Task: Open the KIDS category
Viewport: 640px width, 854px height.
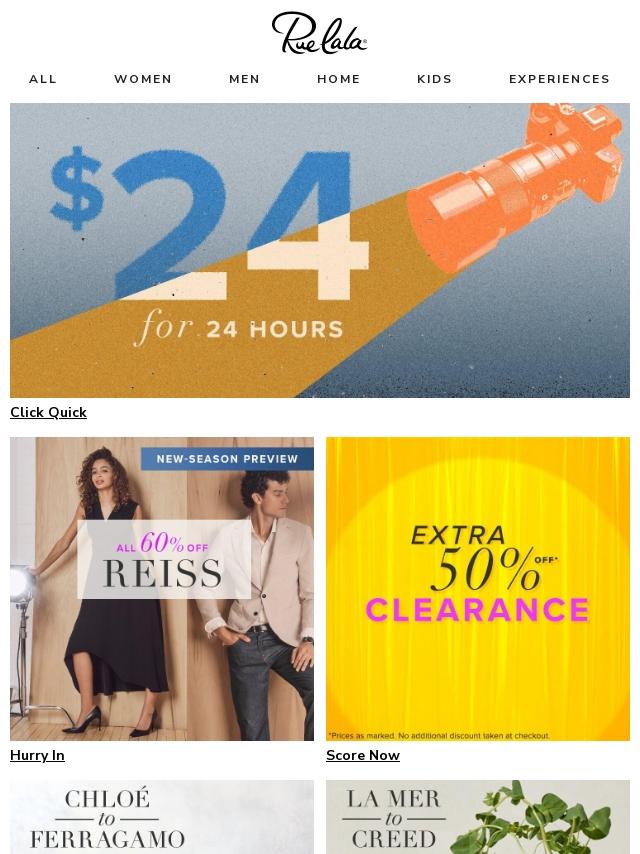Action: pos(434,79)
